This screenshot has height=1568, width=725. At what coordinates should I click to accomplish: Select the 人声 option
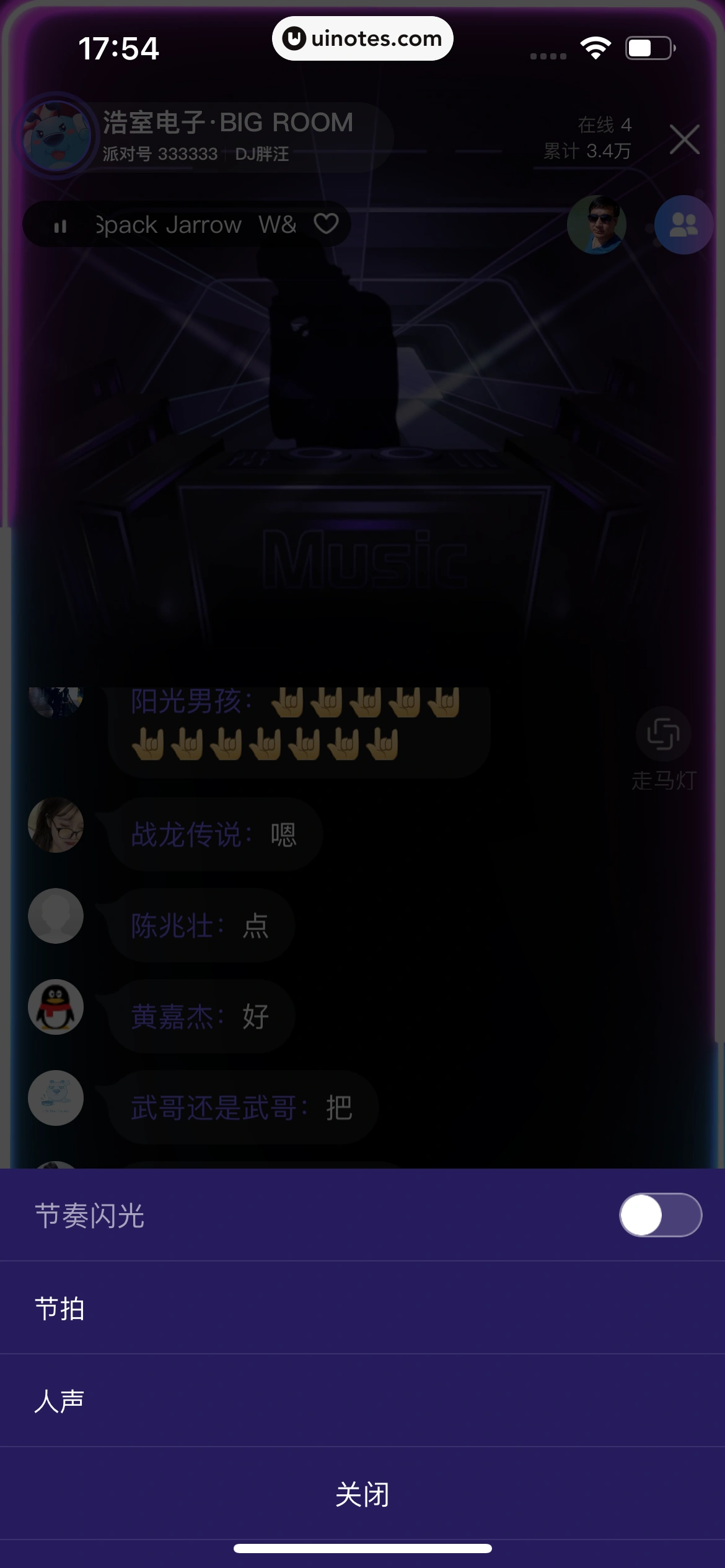362,1401
